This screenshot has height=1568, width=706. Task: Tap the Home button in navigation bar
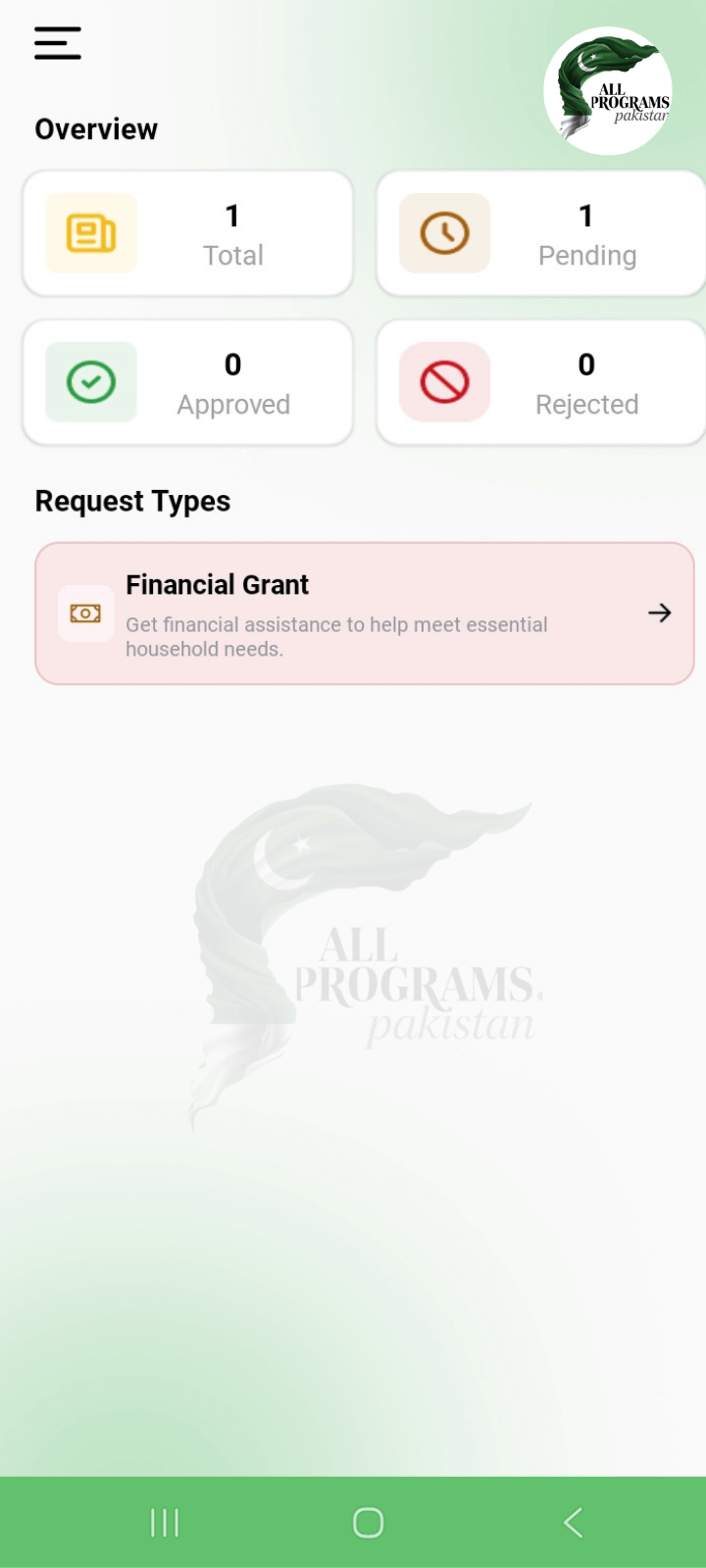point(368,1522)
